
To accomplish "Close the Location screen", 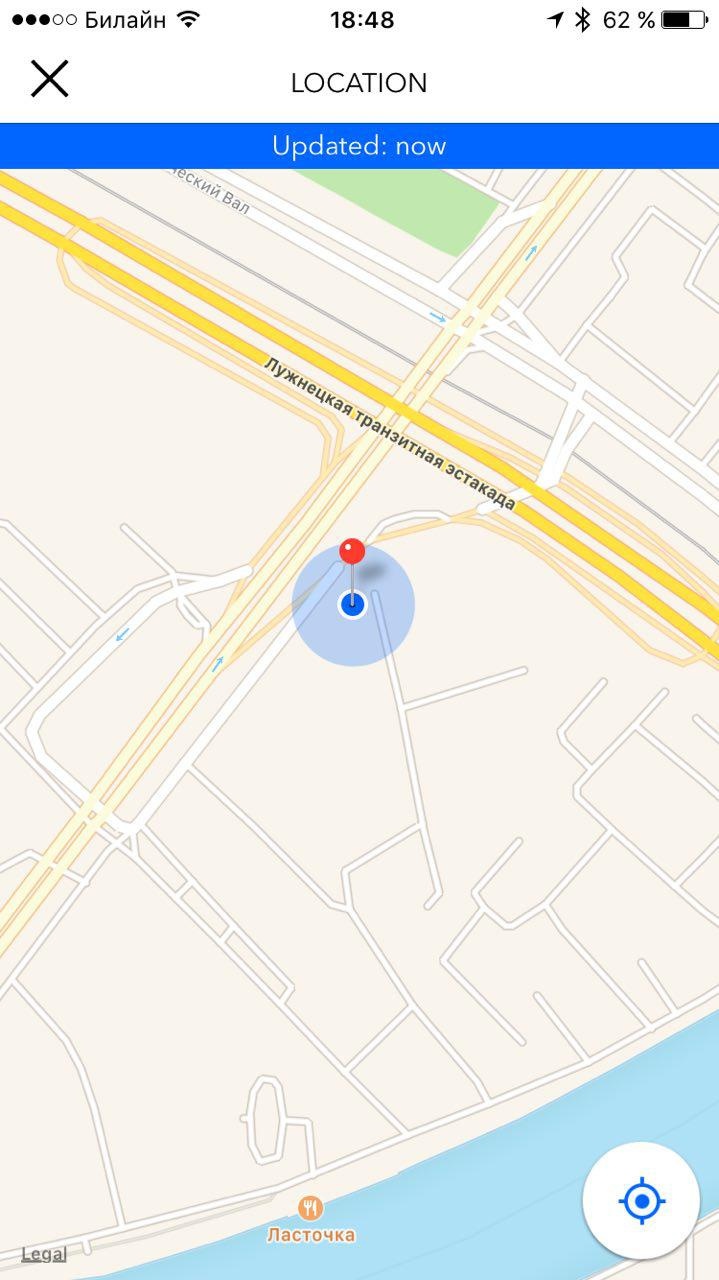I will pyautogui.click(x=49, y=79).
